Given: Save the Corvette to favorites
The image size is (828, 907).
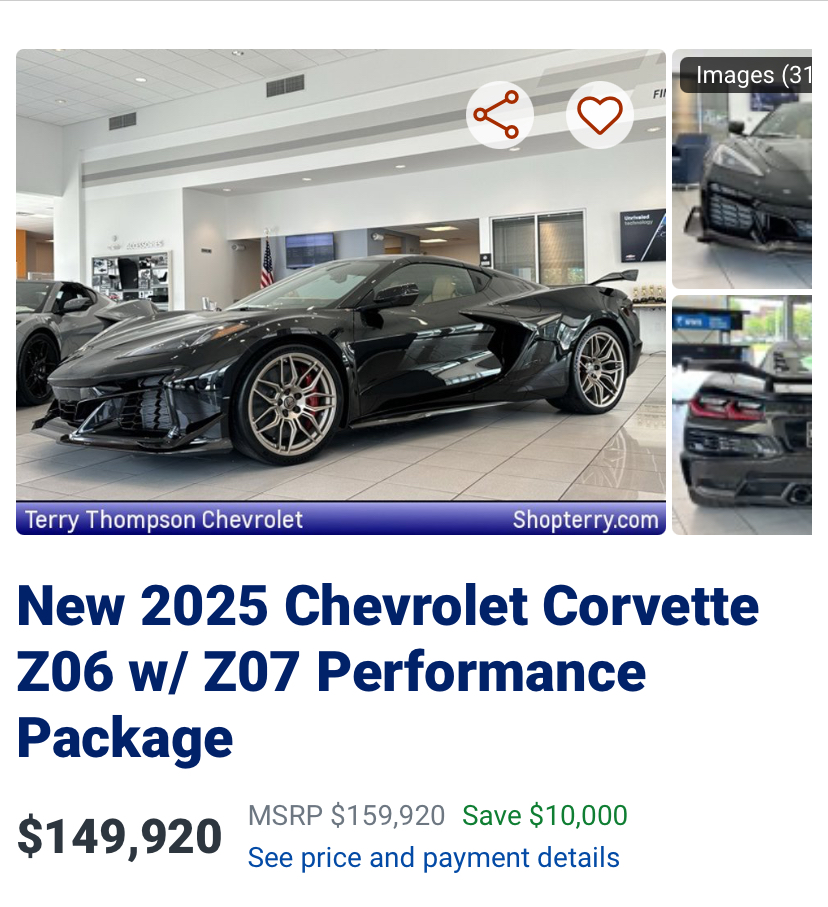Looking at the screenshot, I should pos(600,115).
